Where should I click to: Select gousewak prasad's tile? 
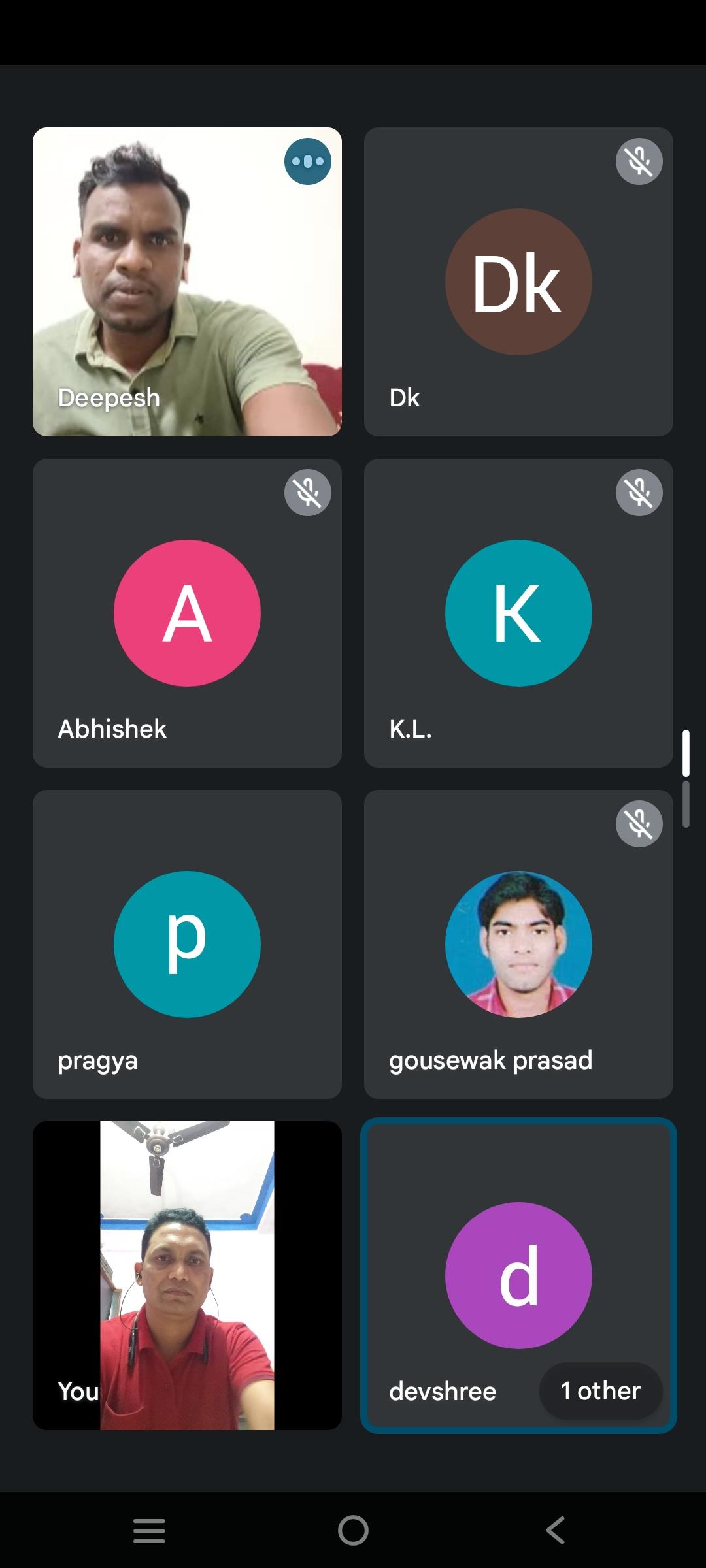(518, 944)
